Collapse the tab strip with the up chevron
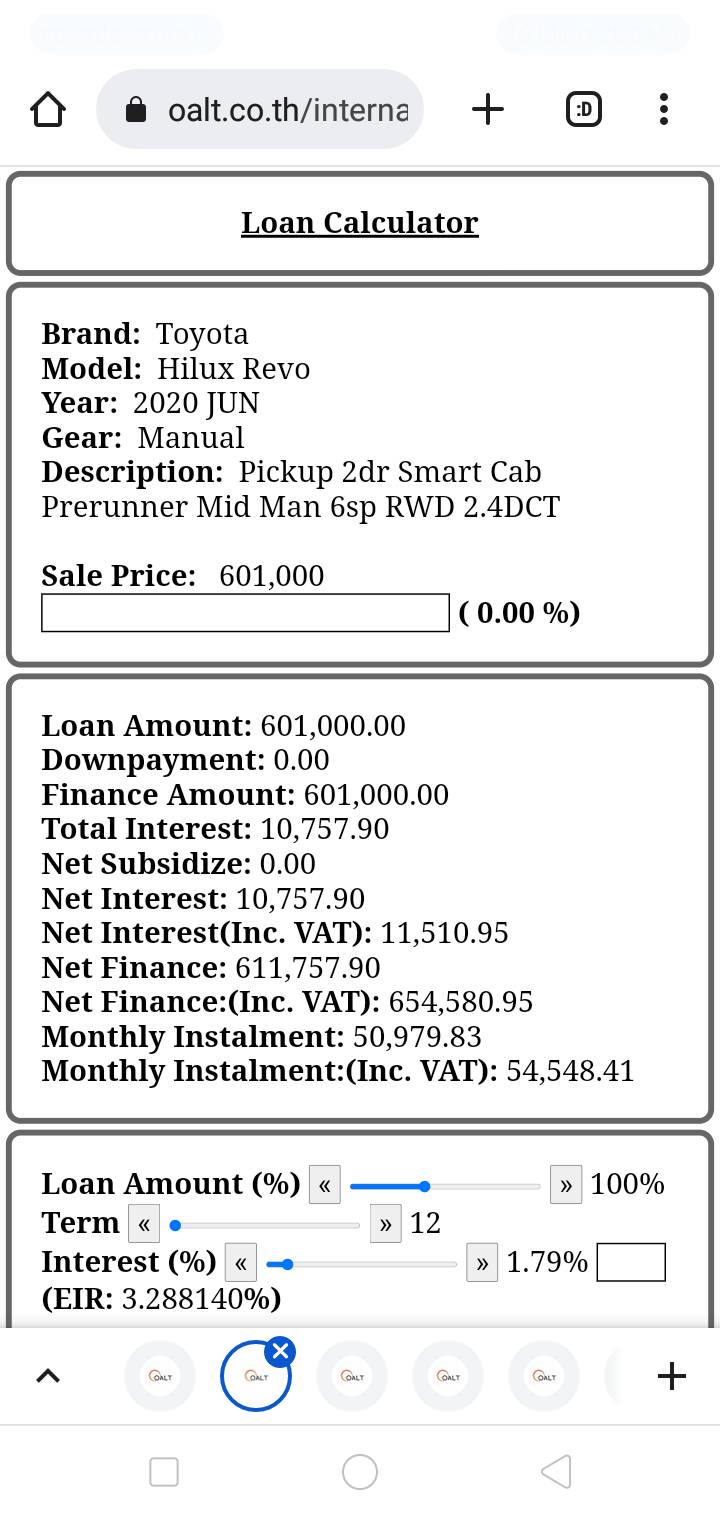This screenshot has width=720, height=1520. point(48,1376)
